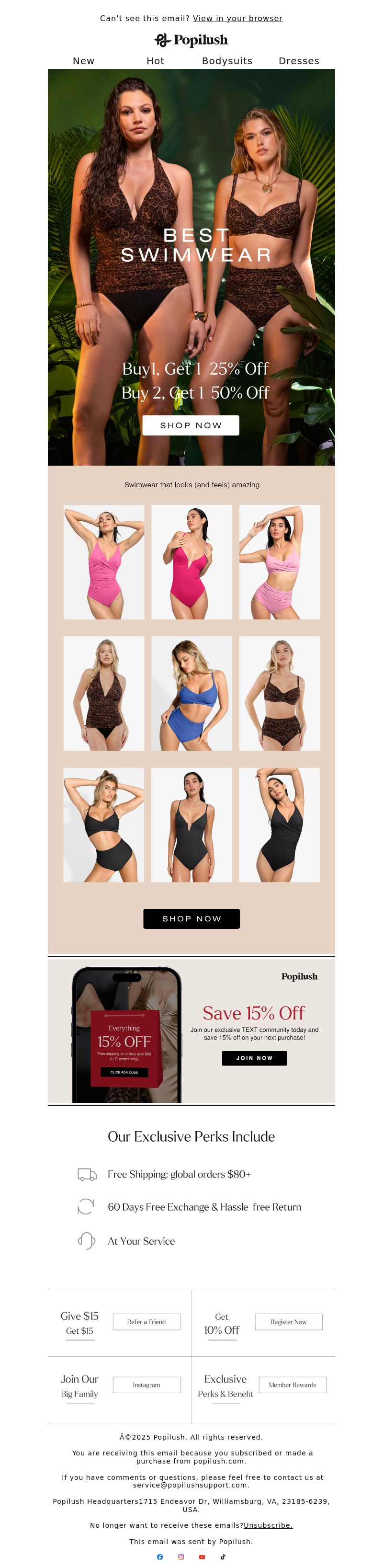Join the text community via Join Now
The image size is (383, 1568).
[254, 1058]
